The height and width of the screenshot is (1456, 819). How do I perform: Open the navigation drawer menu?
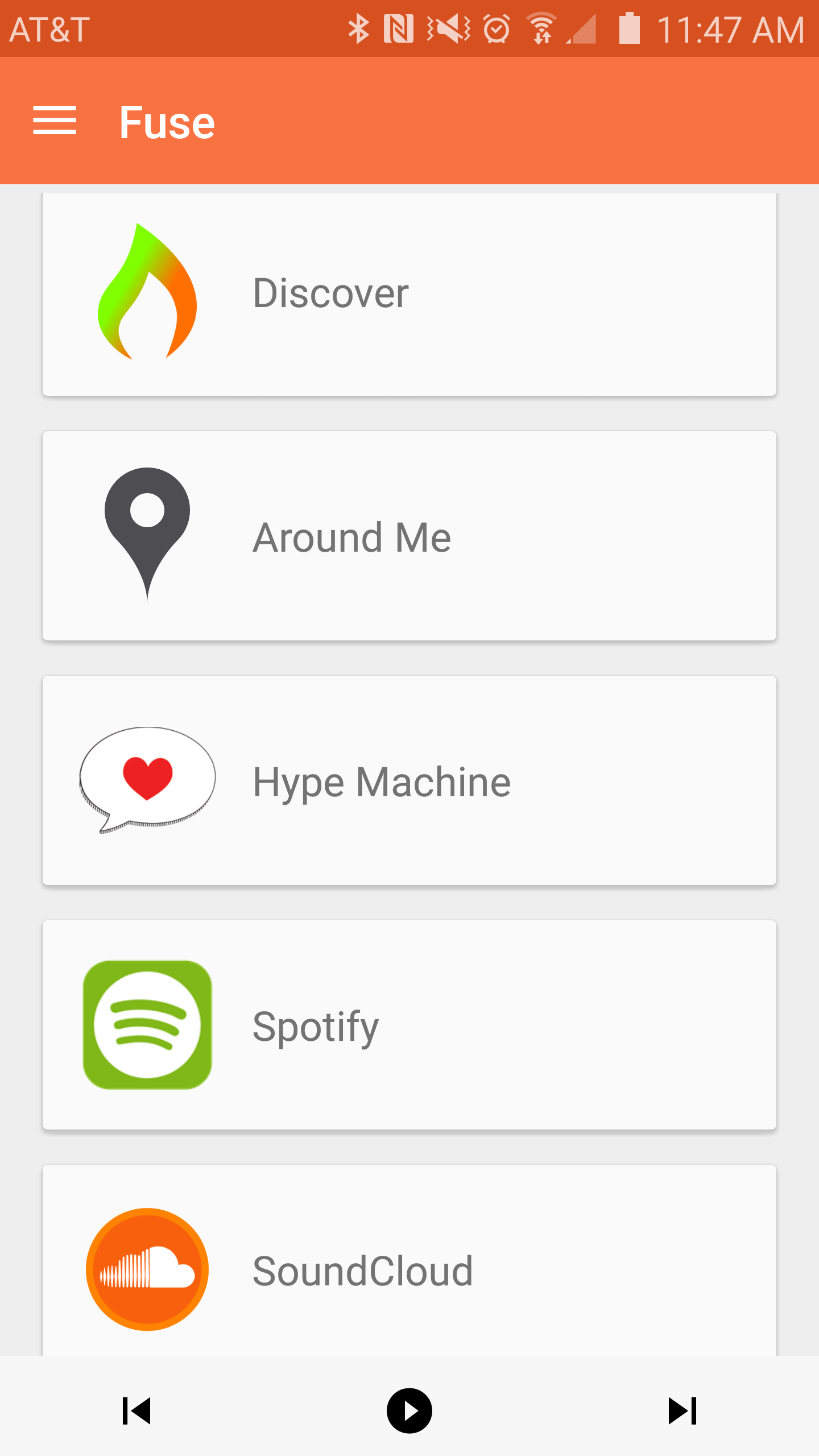tap(55, 121)
